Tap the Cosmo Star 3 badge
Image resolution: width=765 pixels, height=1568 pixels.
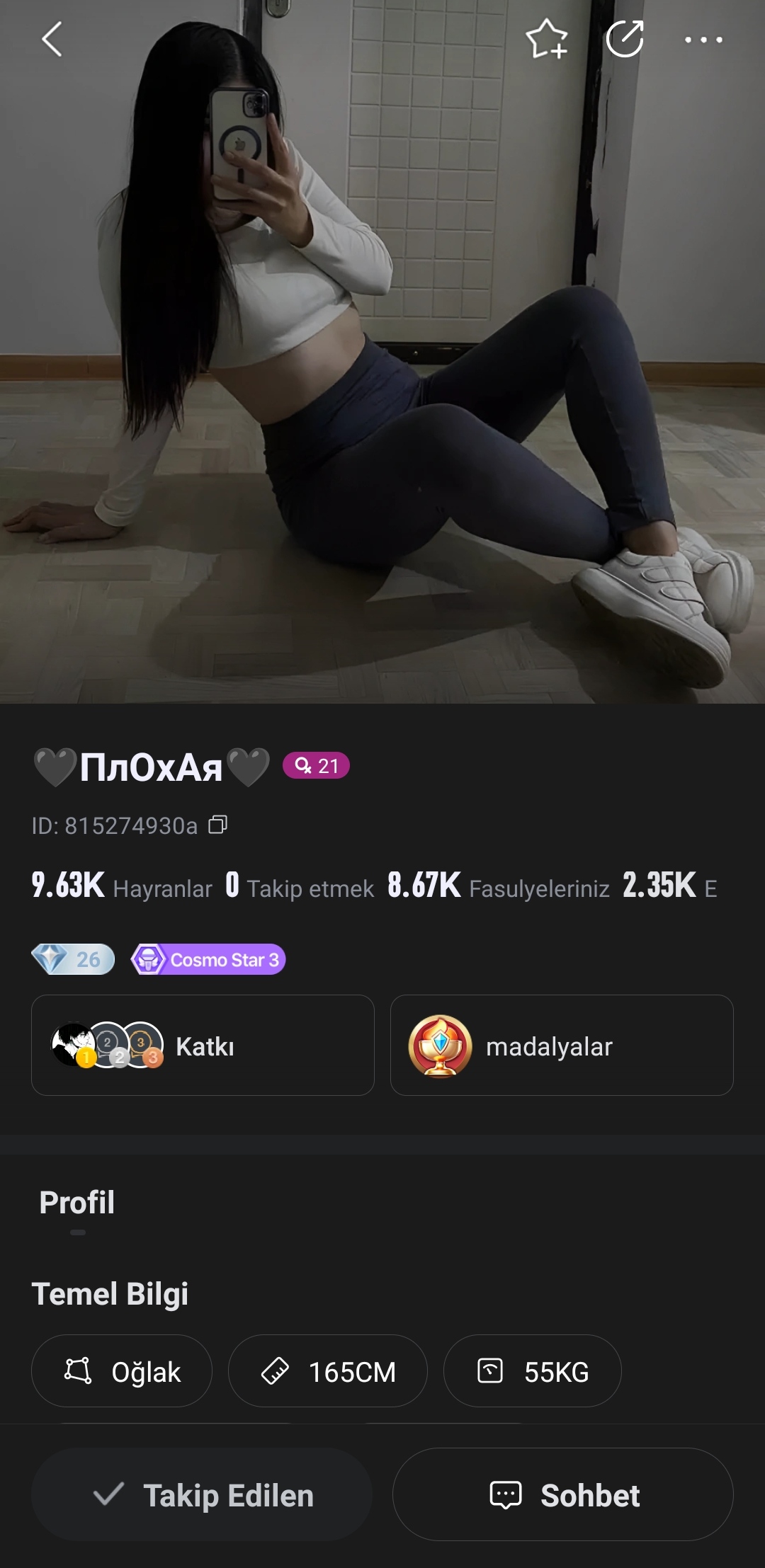pyautogui.click(x=208, y=961)
